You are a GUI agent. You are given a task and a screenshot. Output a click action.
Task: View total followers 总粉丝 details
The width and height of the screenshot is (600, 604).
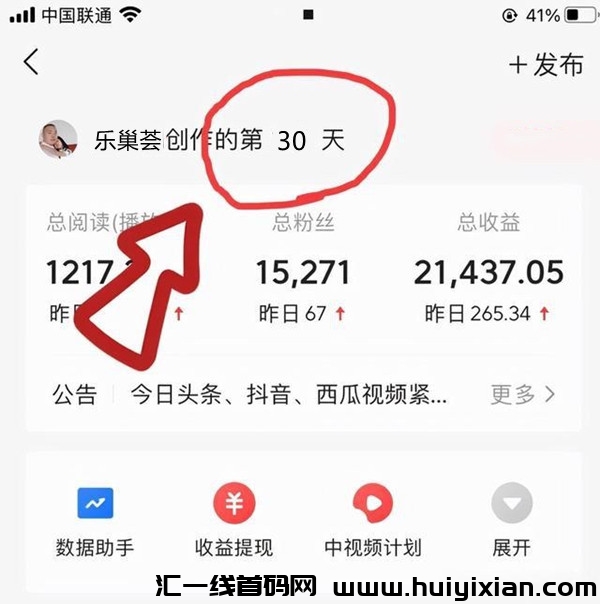click(302, 270)
